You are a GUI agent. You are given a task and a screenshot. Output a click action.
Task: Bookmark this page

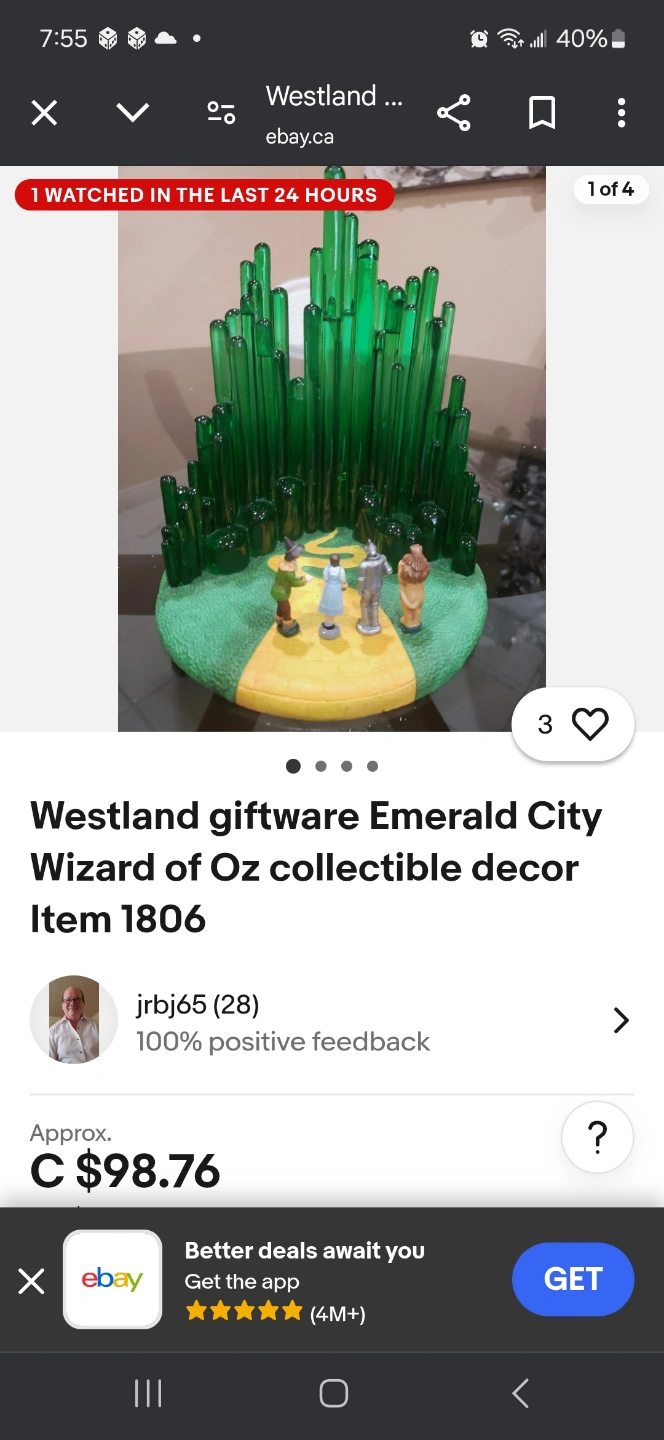541,113
